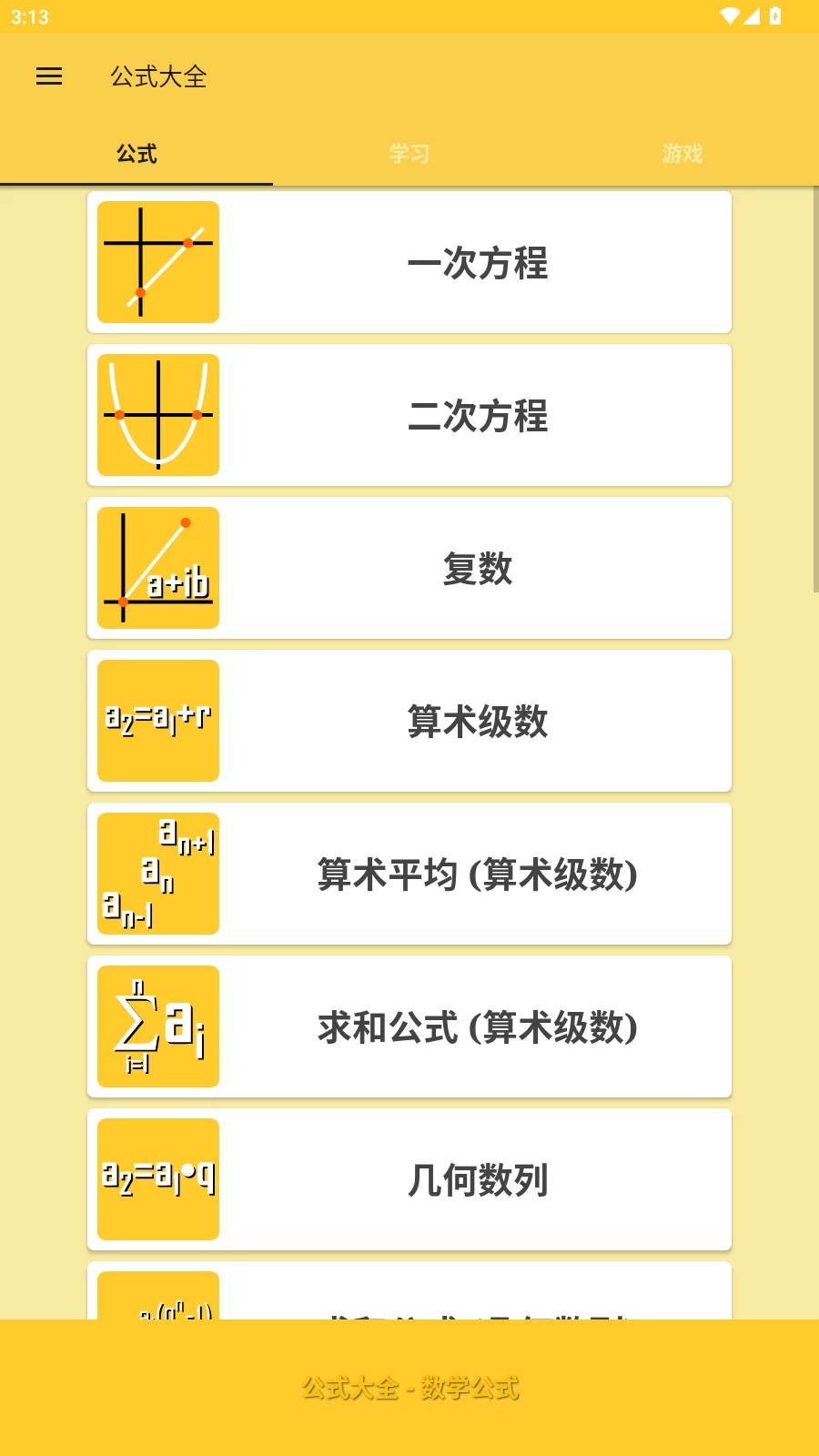The height and width of the screenshot is (1456, 819).
Task: Tap the 公式大全 - 数学公式 toast message
Action: [409, 1390]
